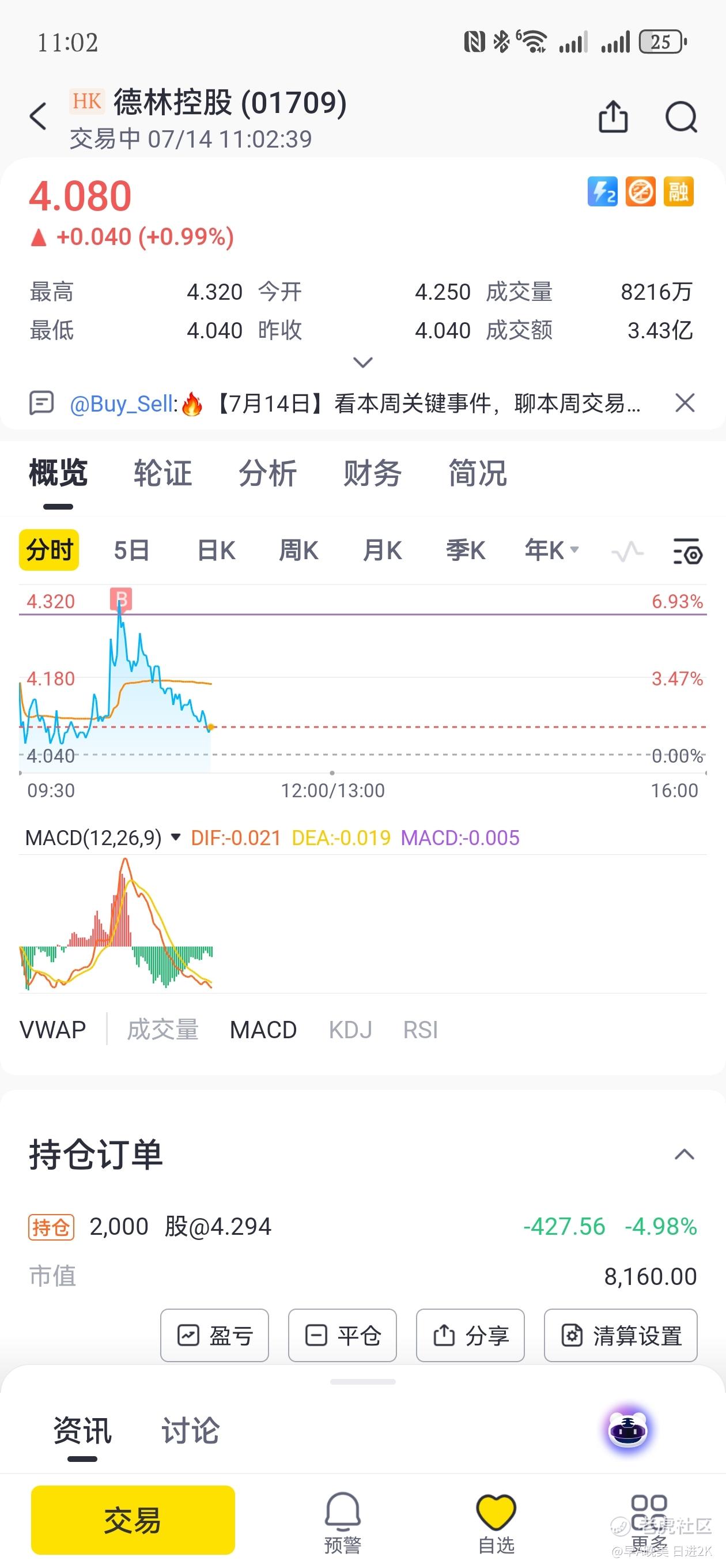The width and height of the screenshot is (726, 1568).
Task: Open chart display settings icon
Action: click(x=687, y=551)
